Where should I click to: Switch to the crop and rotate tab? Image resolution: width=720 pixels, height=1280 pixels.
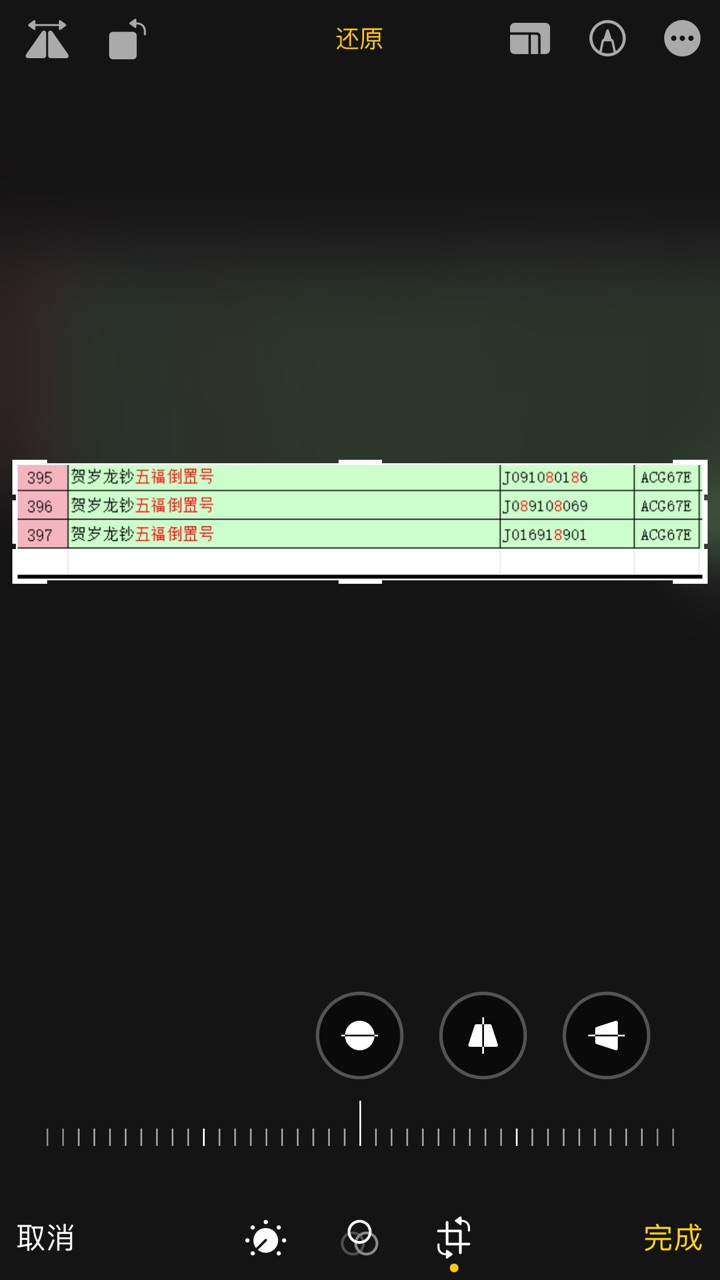pyautogui.click(x=453, y=1238)
